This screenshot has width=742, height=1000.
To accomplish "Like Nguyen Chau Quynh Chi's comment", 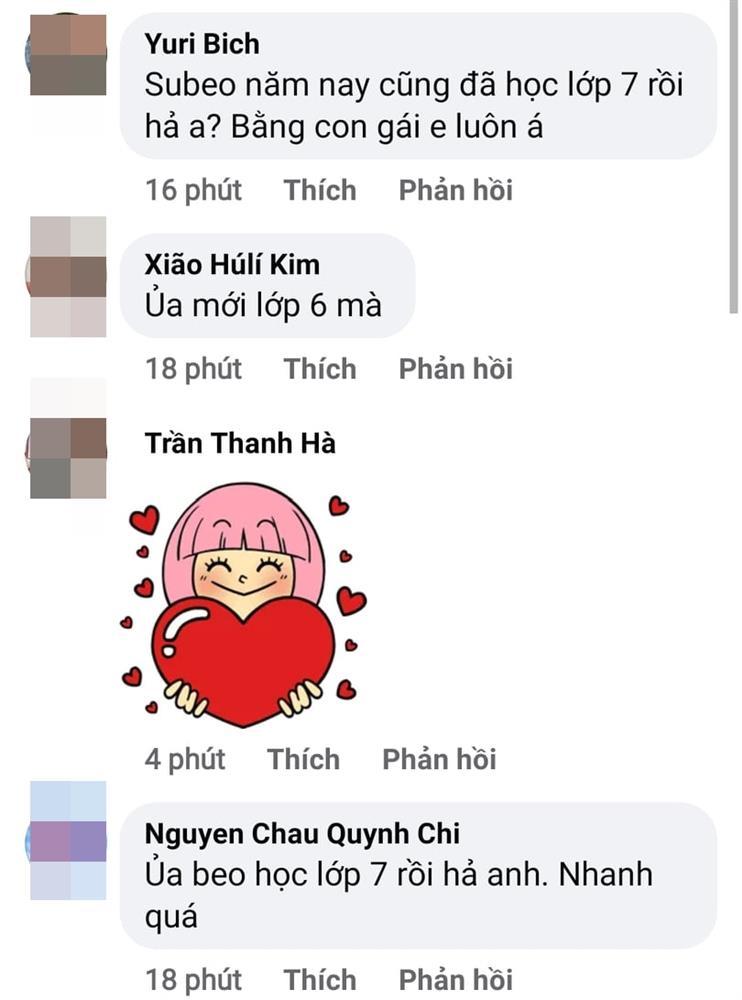I will point(319,979).
